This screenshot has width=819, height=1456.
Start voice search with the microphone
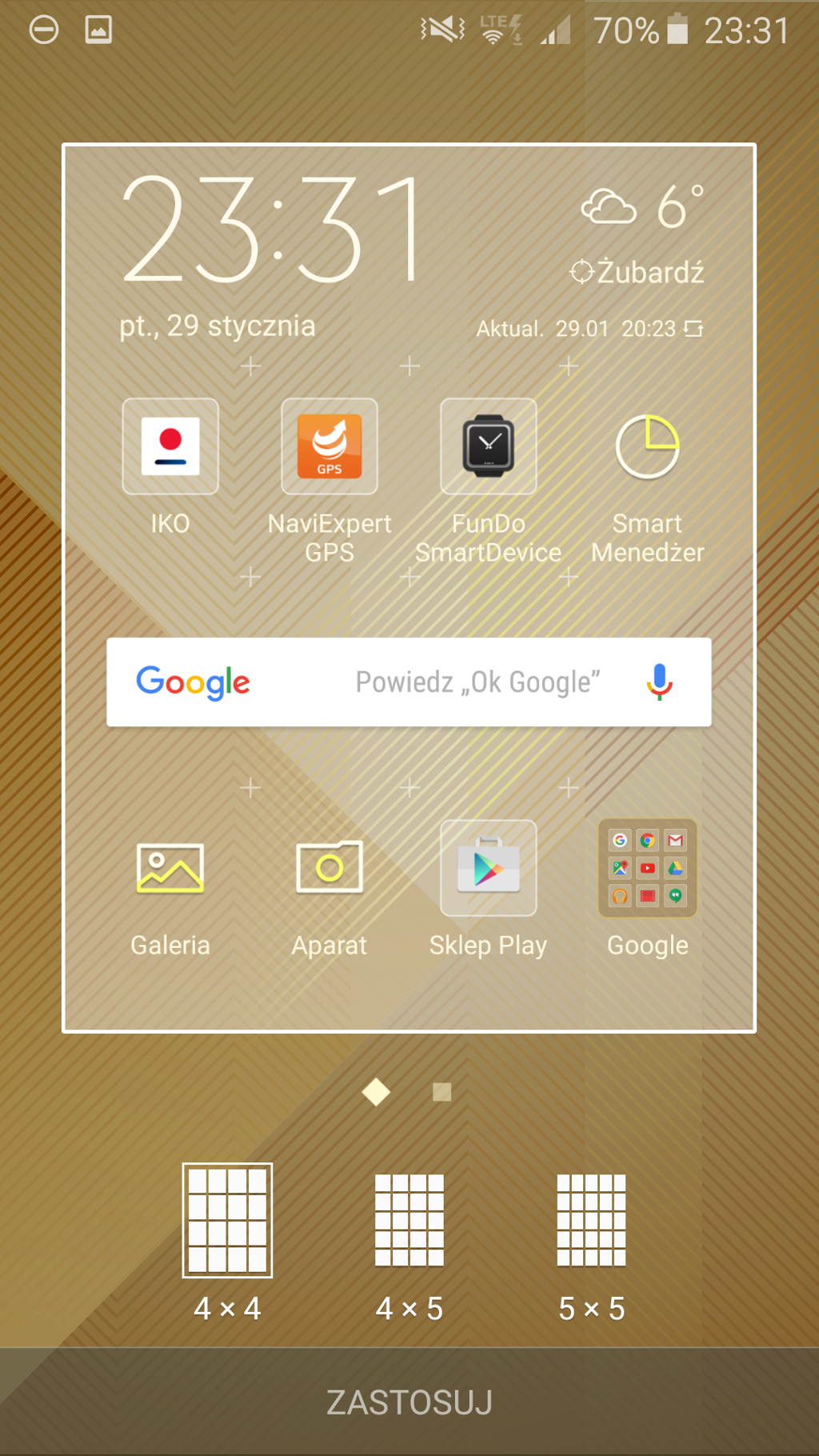coord(659,682)
